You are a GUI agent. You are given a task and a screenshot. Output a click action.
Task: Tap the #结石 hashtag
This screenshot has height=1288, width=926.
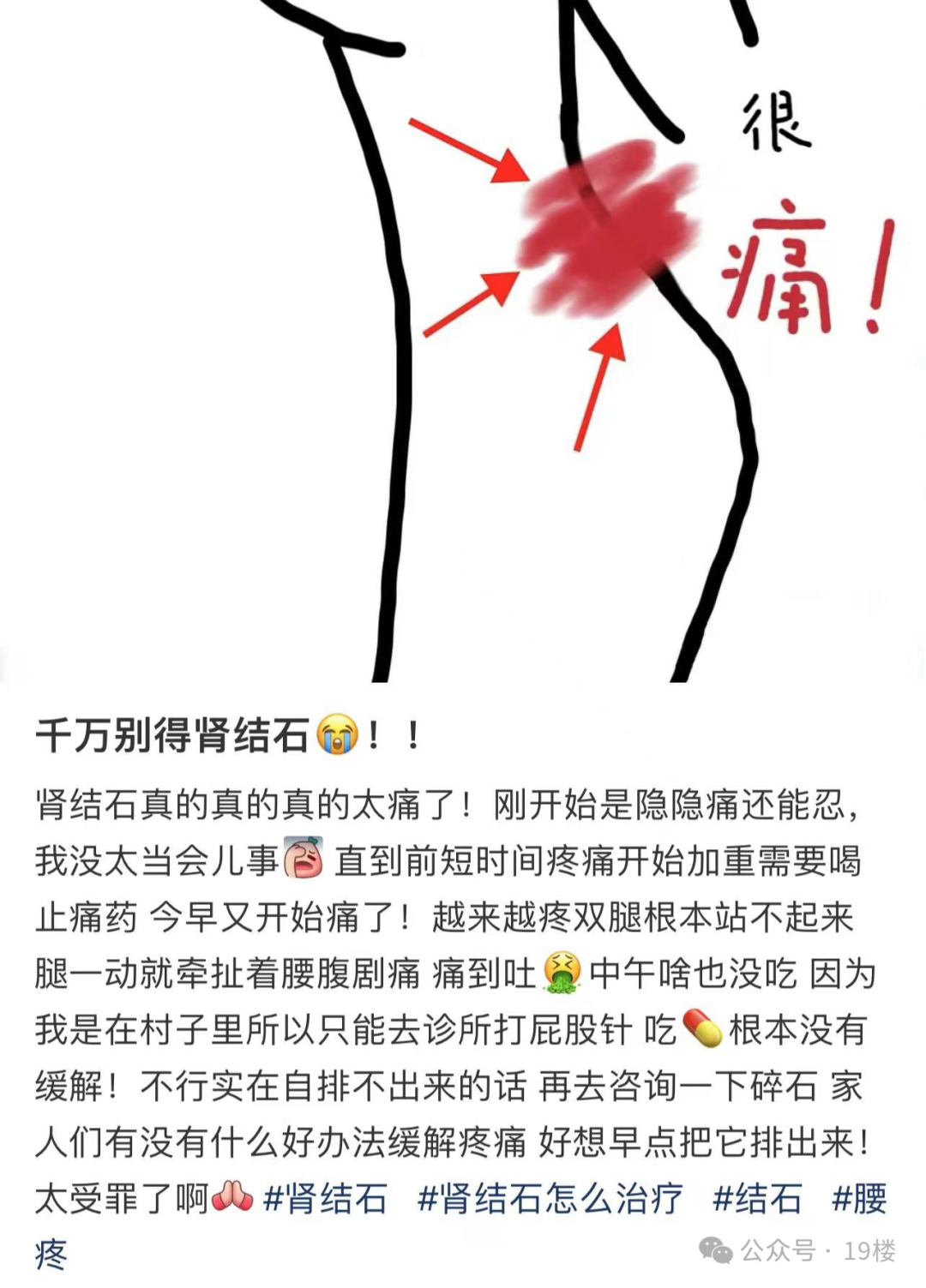click(757, 1198)
